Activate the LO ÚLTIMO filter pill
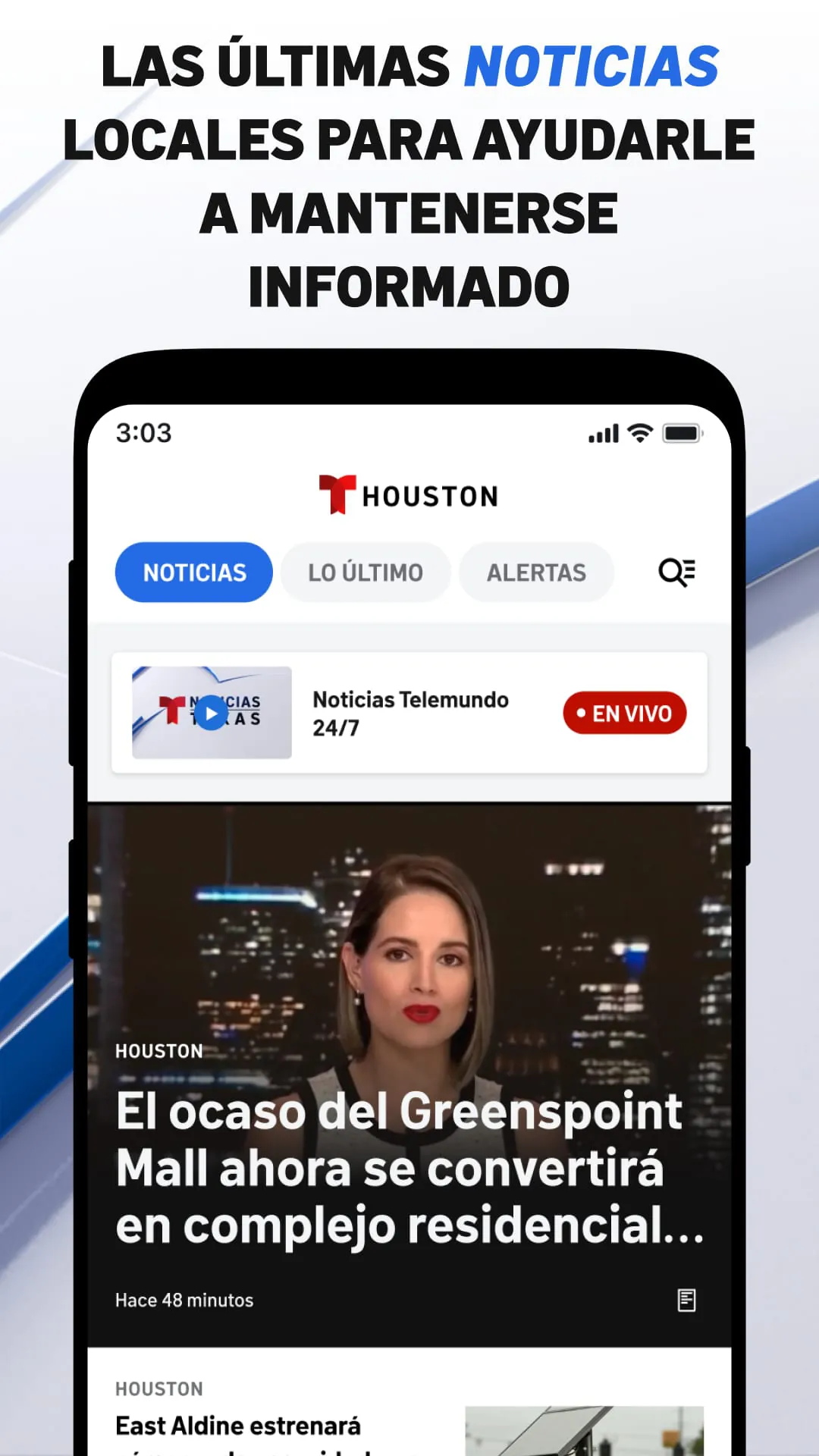Image resolution: width=819 pixels, height=1456 pixels. (365, 573)
